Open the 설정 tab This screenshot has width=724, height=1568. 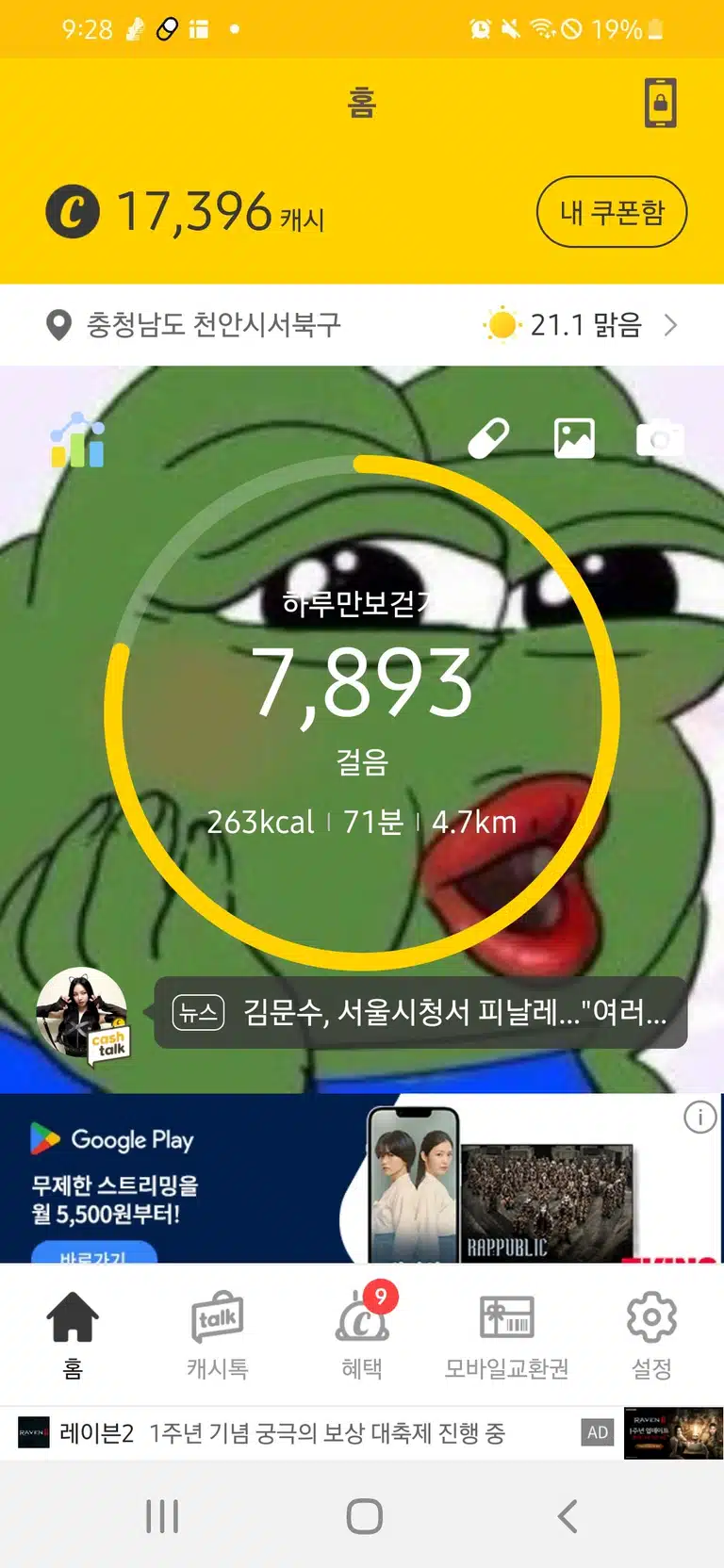coord(651,1335)
